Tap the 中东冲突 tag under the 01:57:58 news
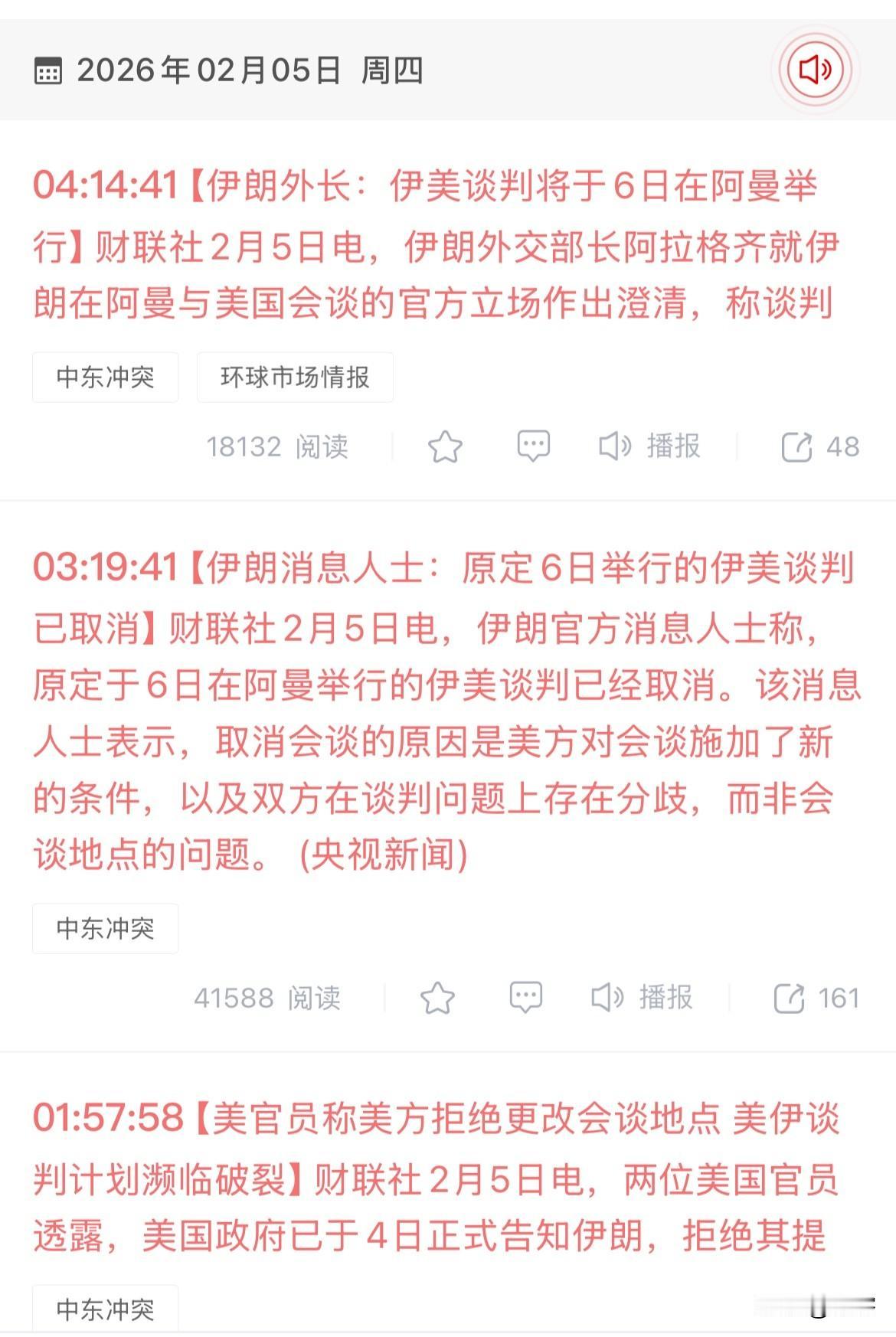Image resolution: width=896 pixels, height=1337 pixels. coord(105,1311)
